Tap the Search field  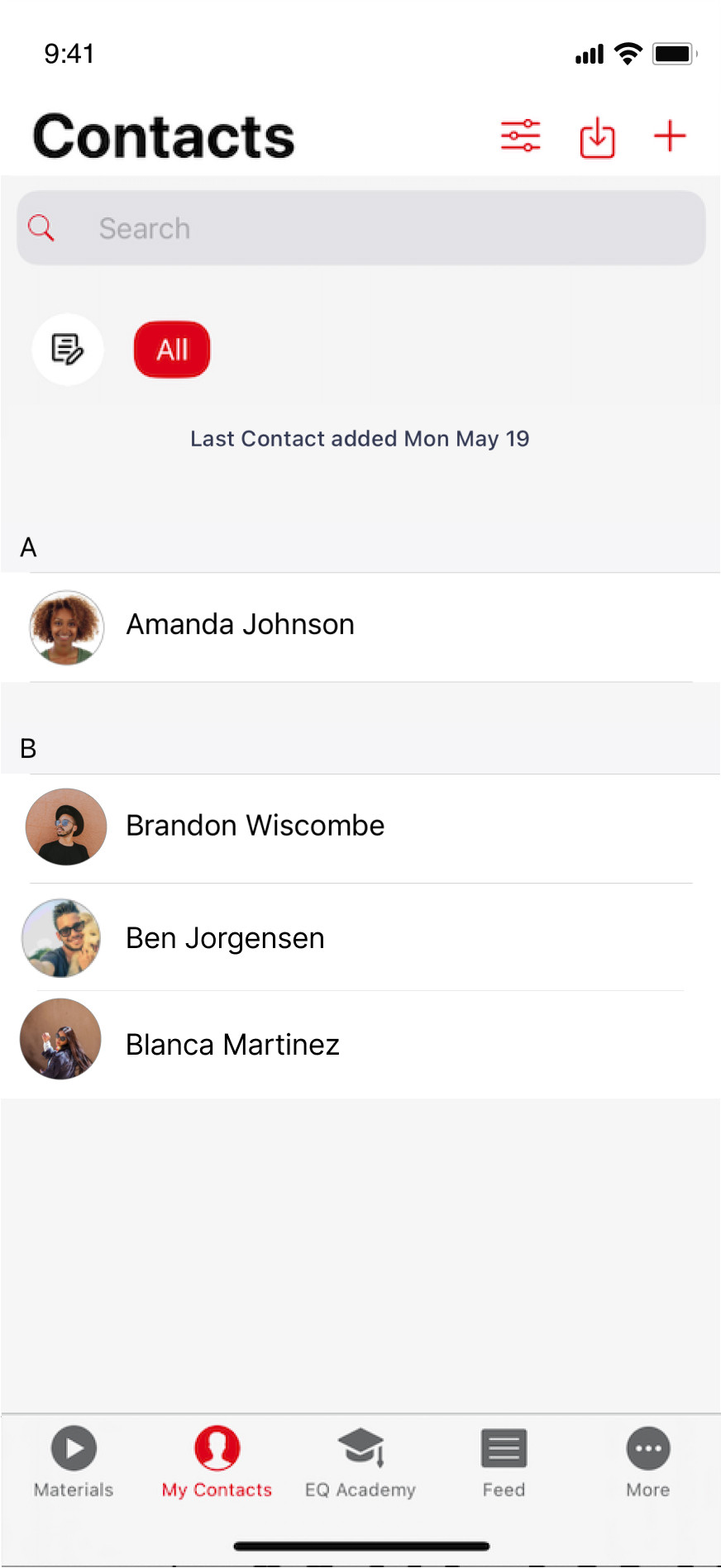click(360, 228)
